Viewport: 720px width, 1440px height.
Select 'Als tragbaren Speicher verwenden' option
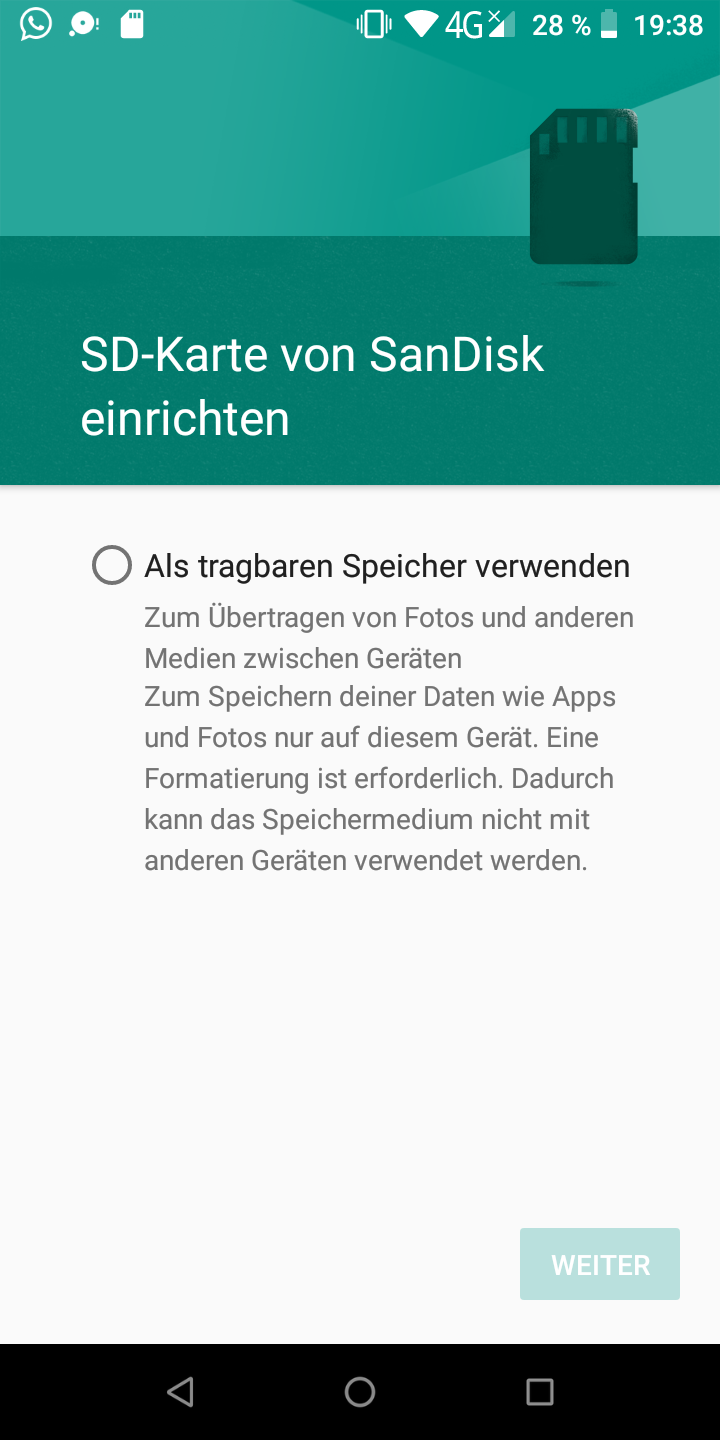tap(388, 565)
